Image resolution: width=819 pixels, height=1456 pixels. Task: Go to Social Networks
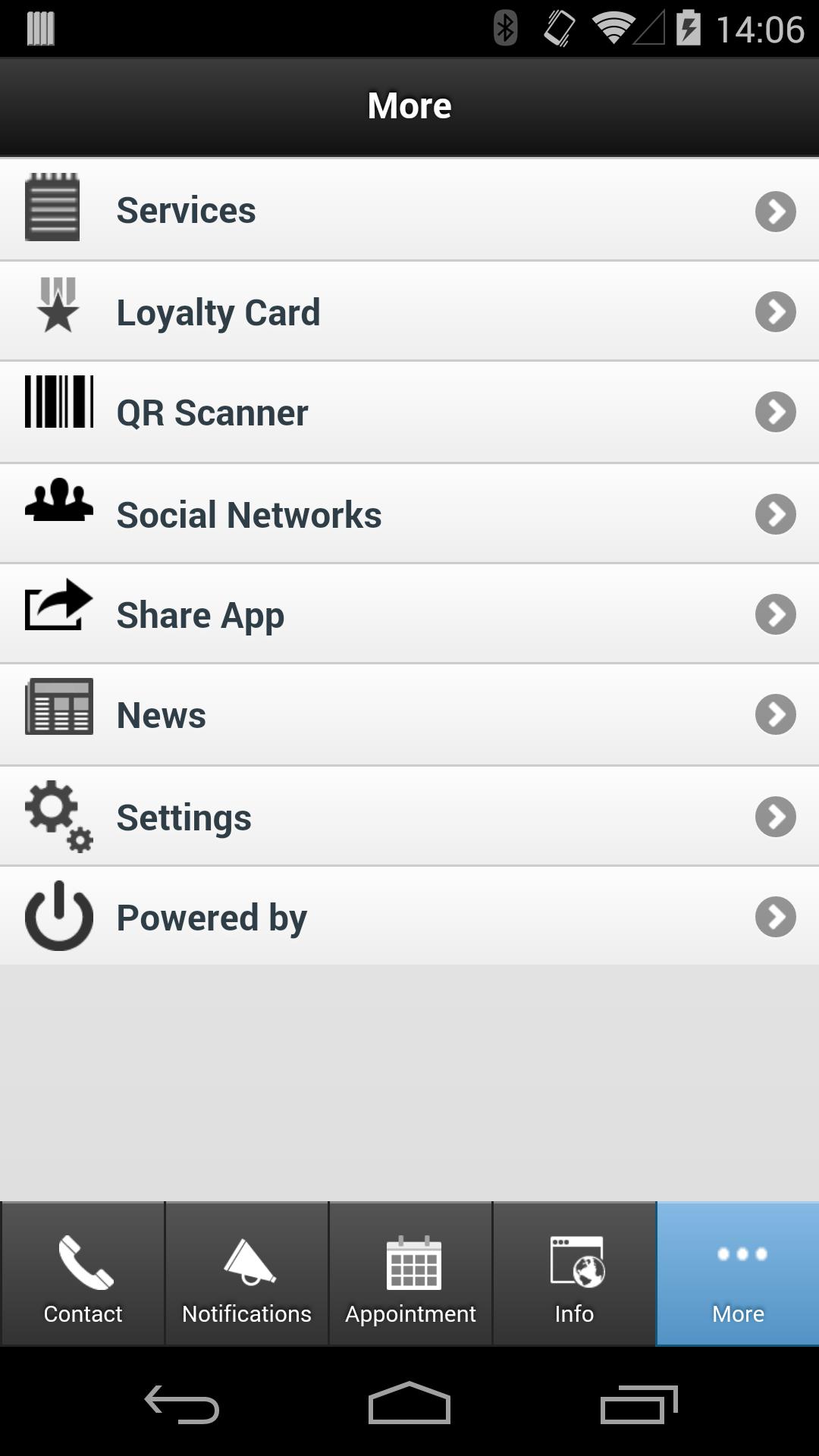click(x=409, y=514)
